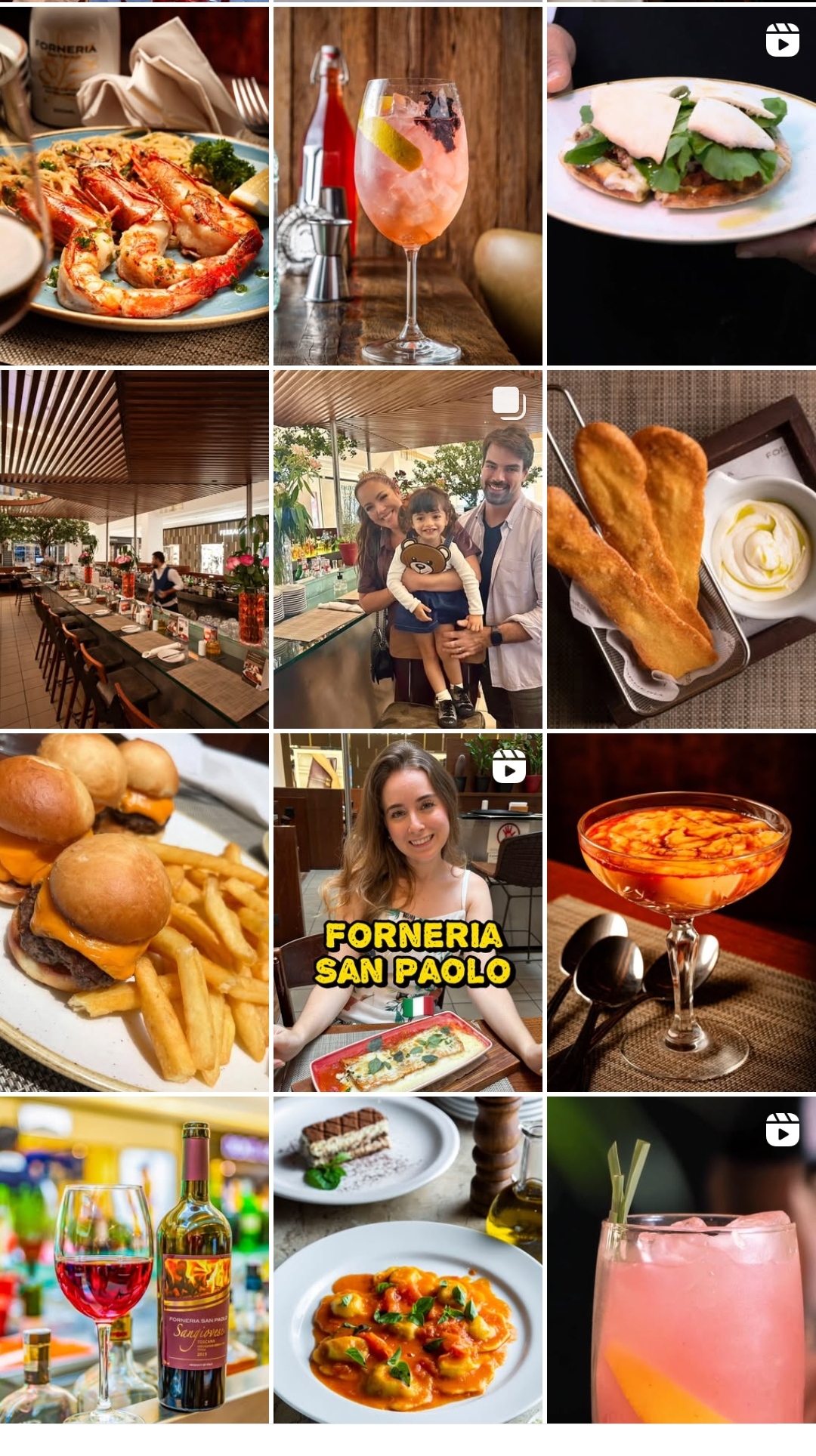Image resolution: width=816 pixels, height=1456 pixels.
Task: Open the cheeseburger sliders and fries post
Action: [x=134, y=912]
